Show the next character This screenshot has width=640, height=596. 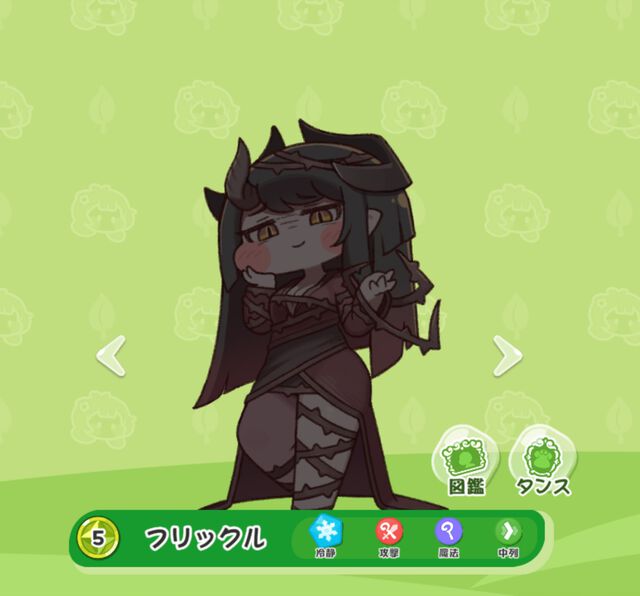click(x=508, y=356)
